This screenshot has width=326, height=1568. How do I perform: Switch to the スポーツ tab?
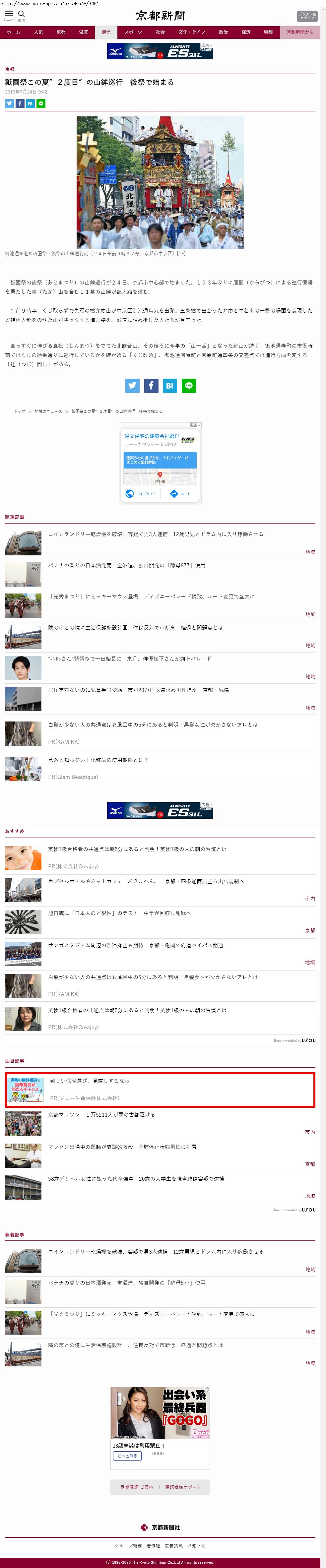(133, 31)
